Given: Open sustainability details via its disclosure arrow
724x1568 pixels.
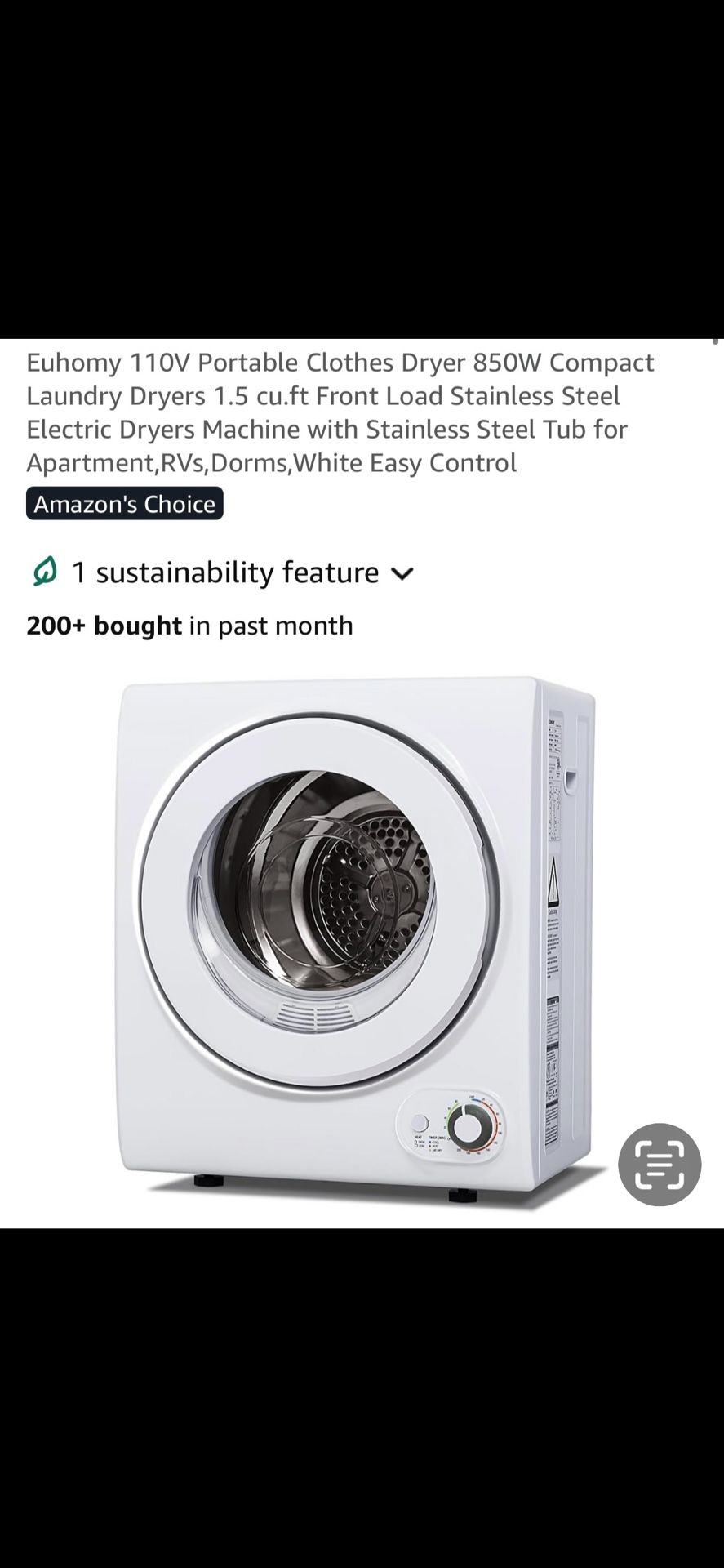Looking at the screenshot, I should 402,575.
